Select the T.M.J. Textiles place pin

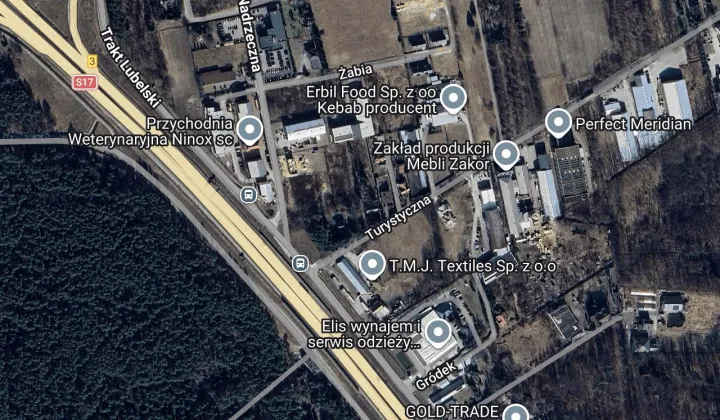372,264
